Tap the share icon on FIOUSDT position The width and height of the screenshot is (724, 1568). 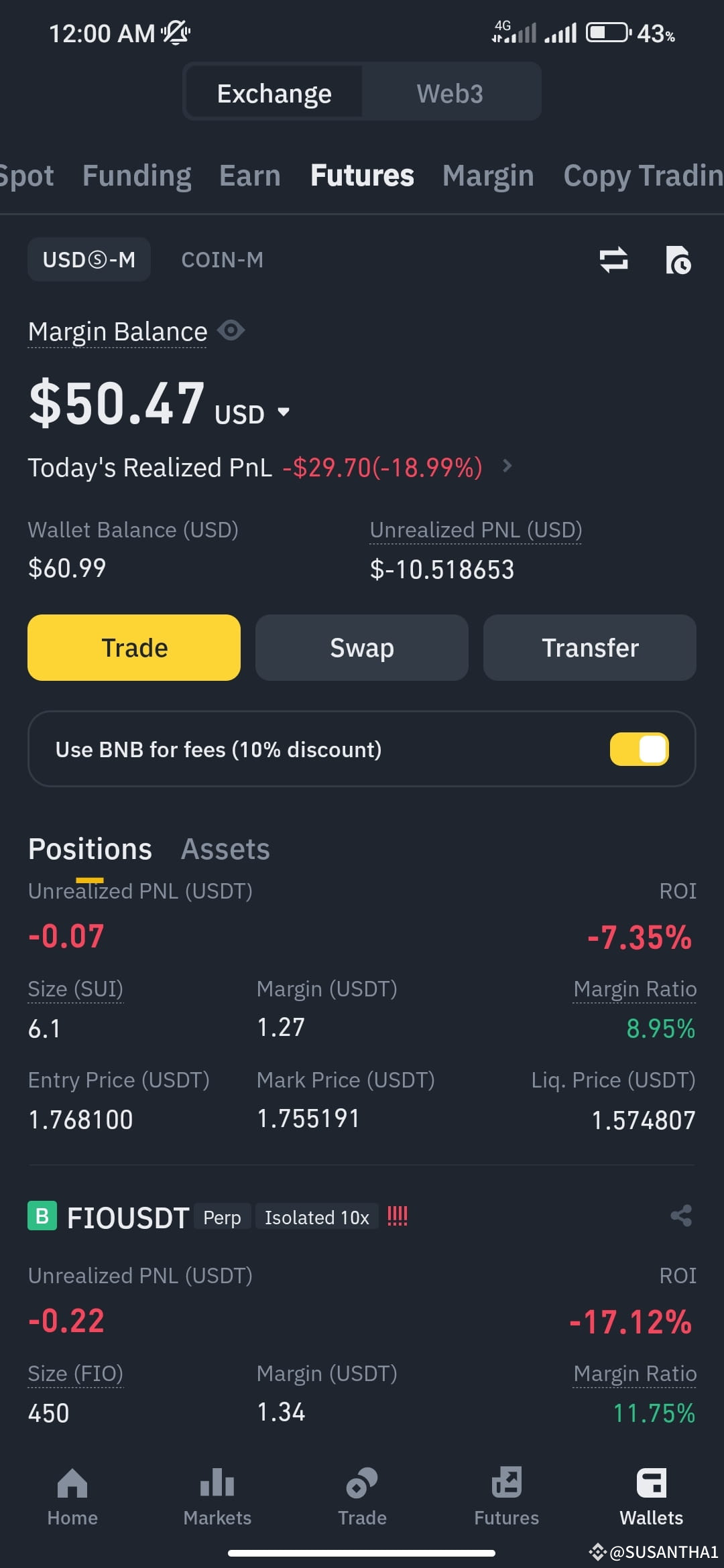tap(682, 1216)
